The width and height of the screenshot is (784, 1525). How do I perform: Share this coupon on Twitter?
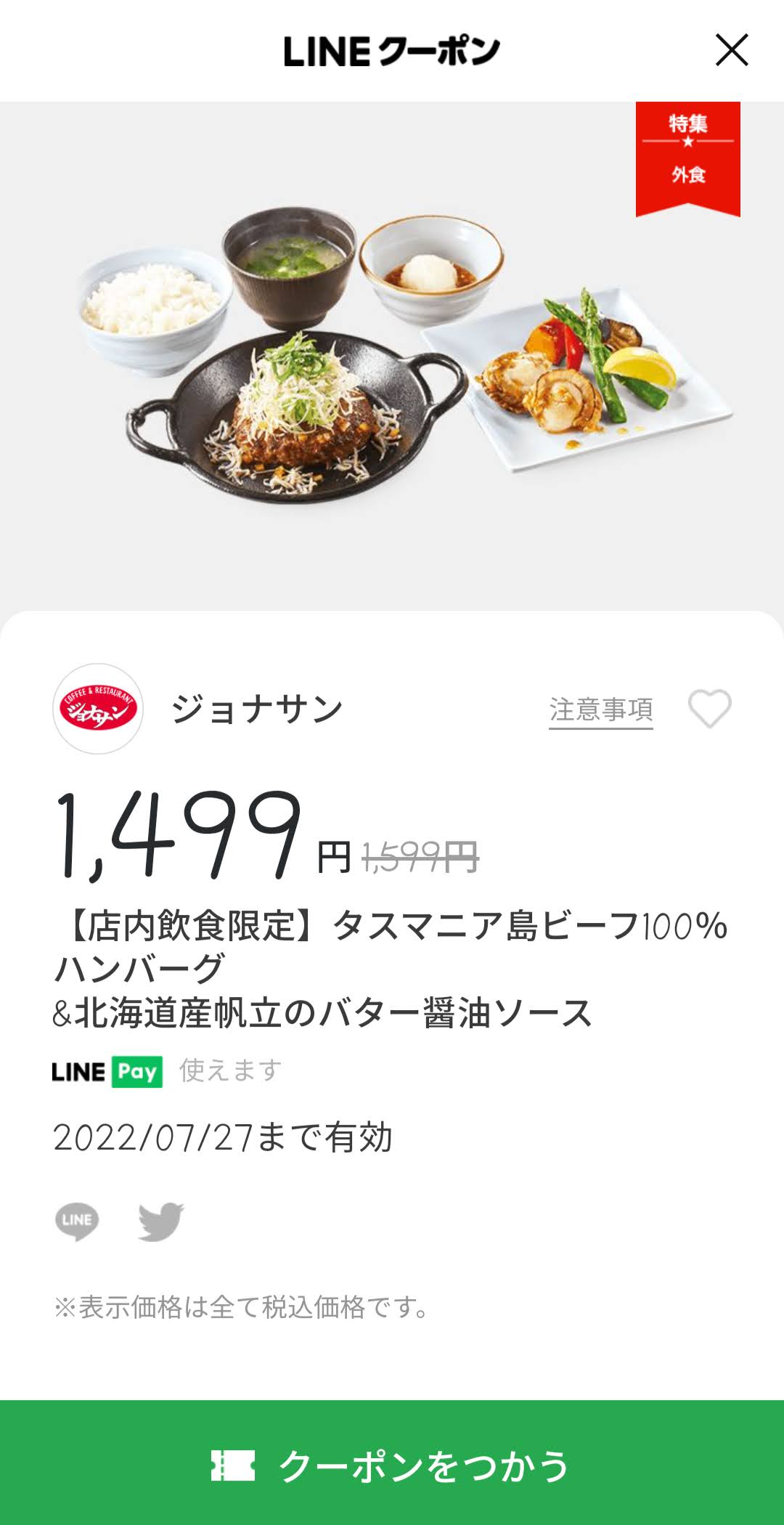click(161, 1221)
